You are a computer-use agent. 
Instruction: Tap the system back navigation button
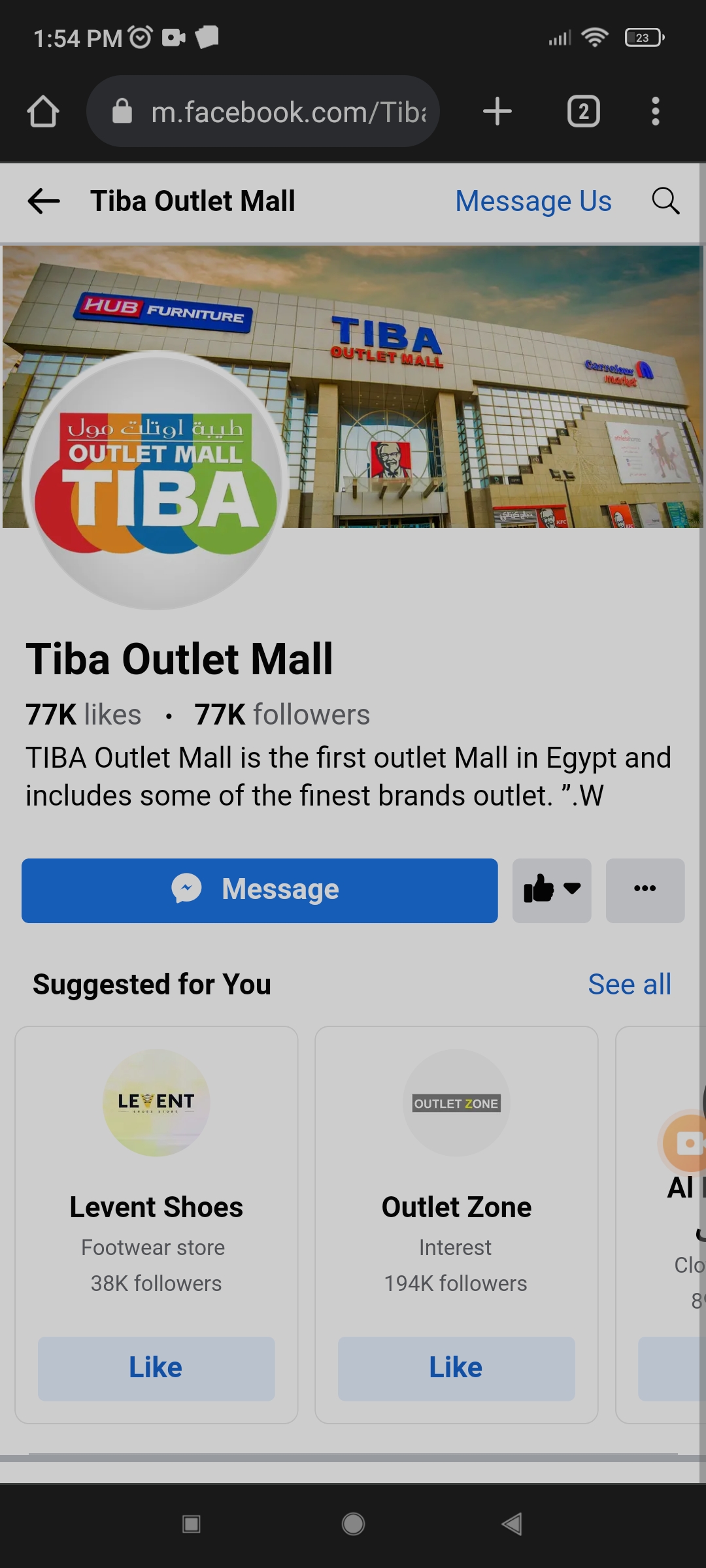(512, 1524)
